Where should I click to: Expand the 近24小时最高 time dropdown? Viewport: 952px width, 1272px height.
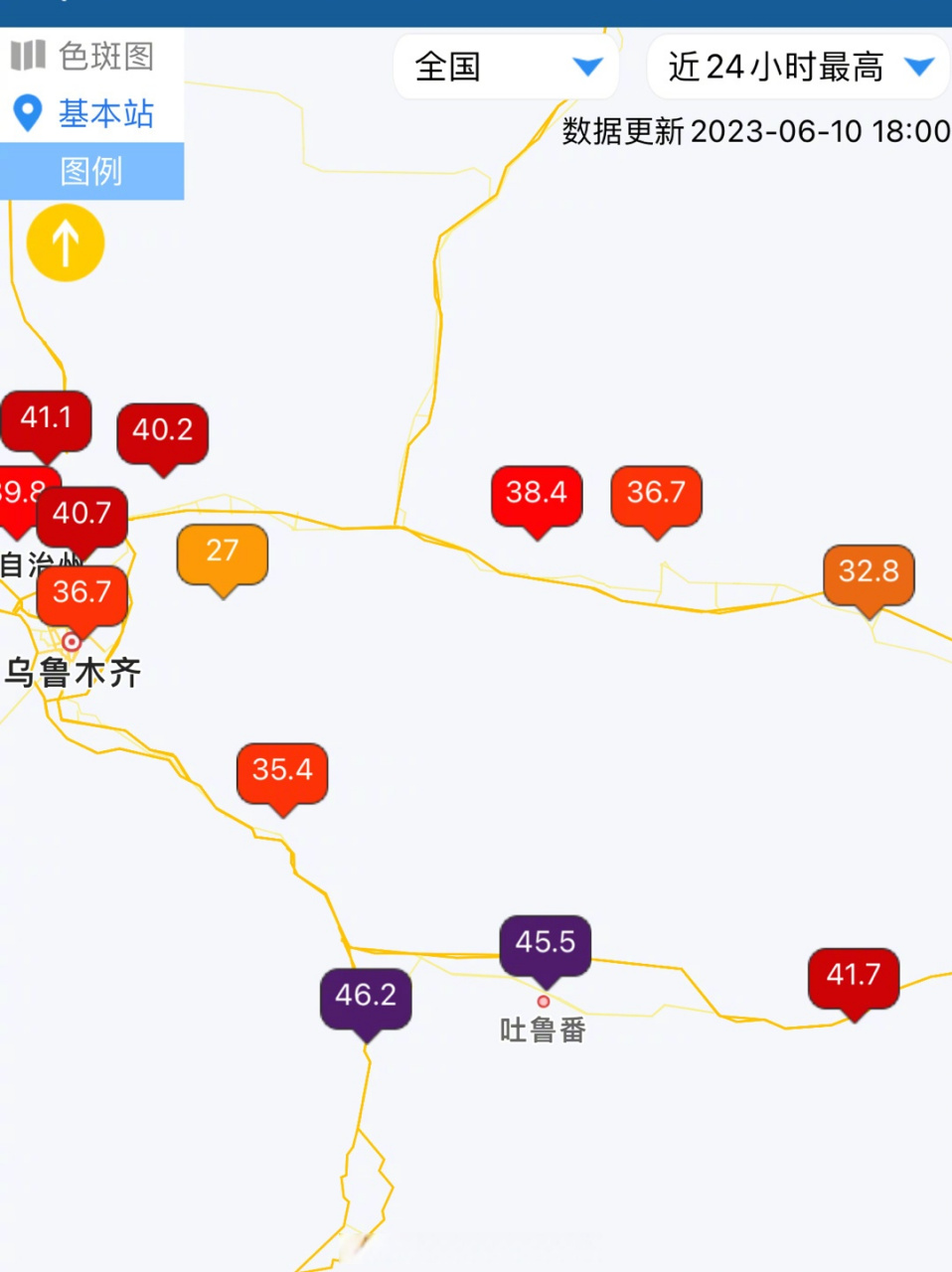point(795,67)
